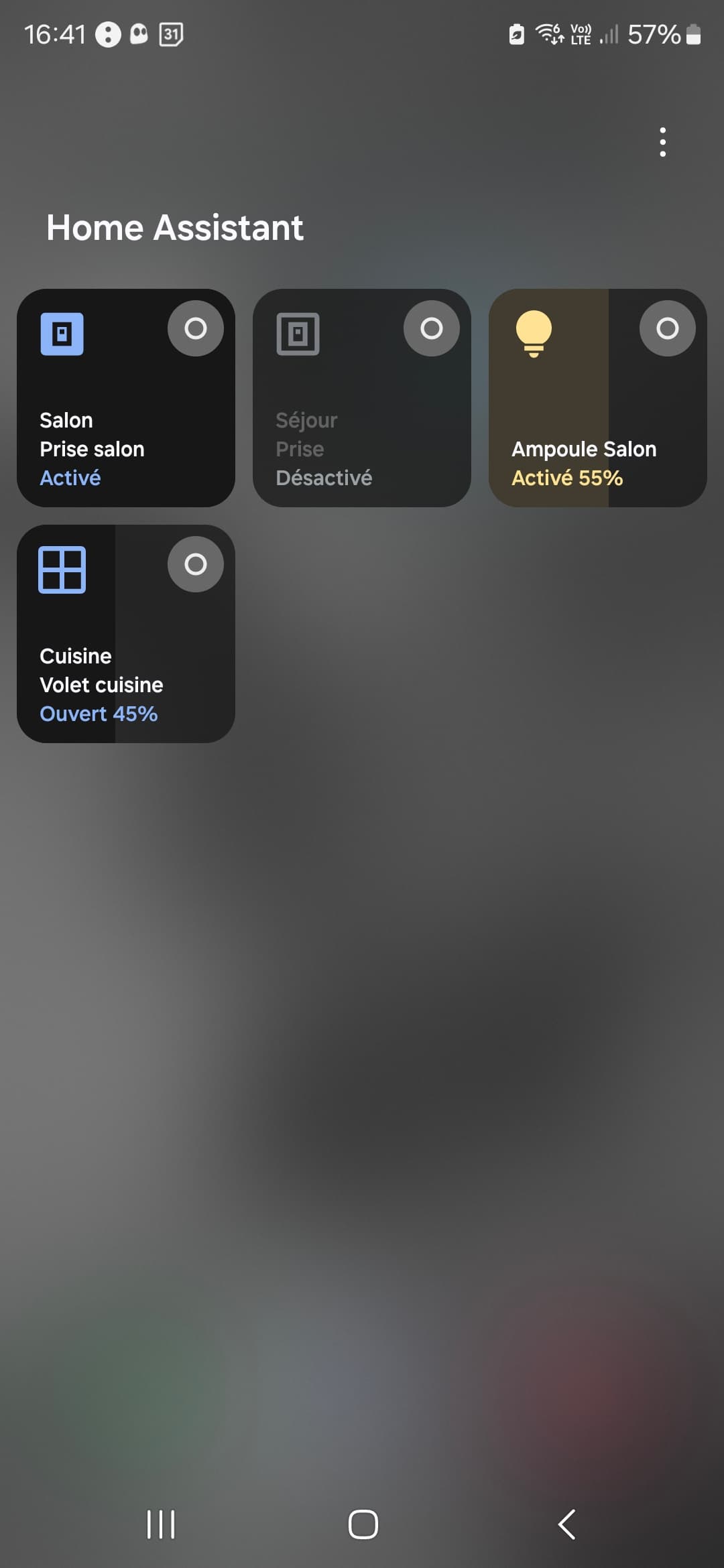Image resolution: width=724 pixels, height=1568 pixels.
Task: Open the three-dot overflow menu
Action: tap(662, 142)
